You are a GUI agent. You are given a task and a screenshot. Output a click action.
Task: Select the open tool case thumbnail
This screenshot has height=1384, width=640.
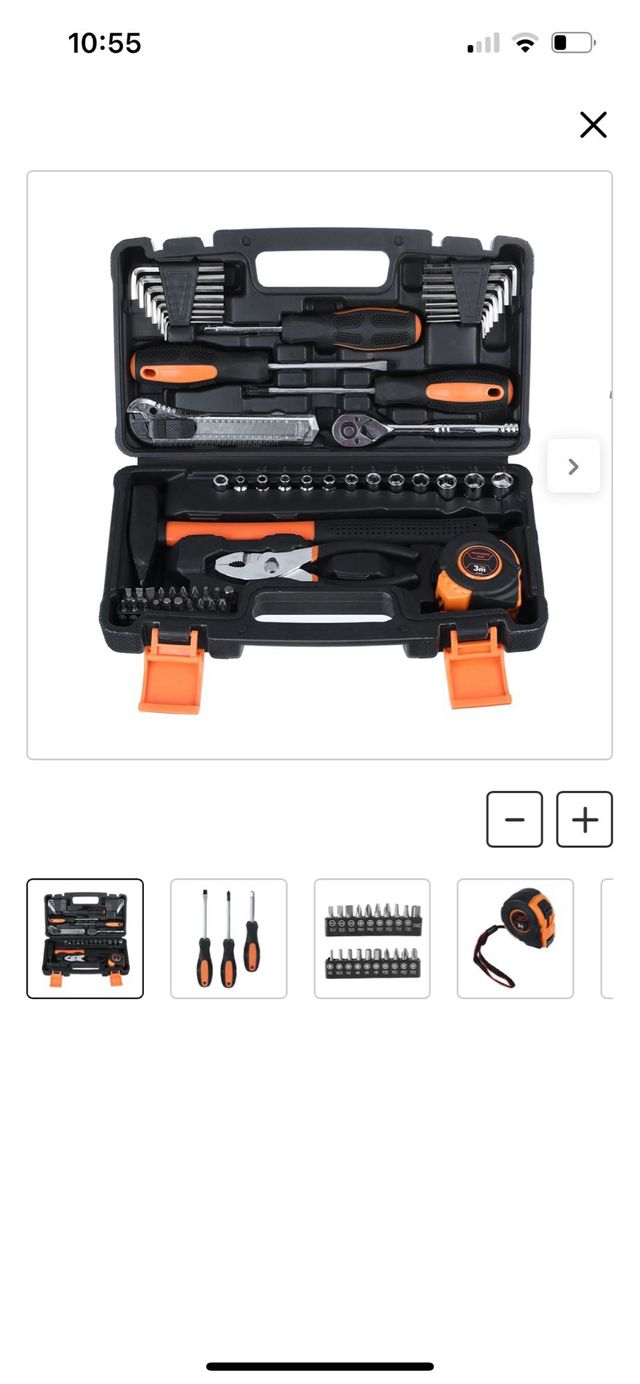(85, 938)
